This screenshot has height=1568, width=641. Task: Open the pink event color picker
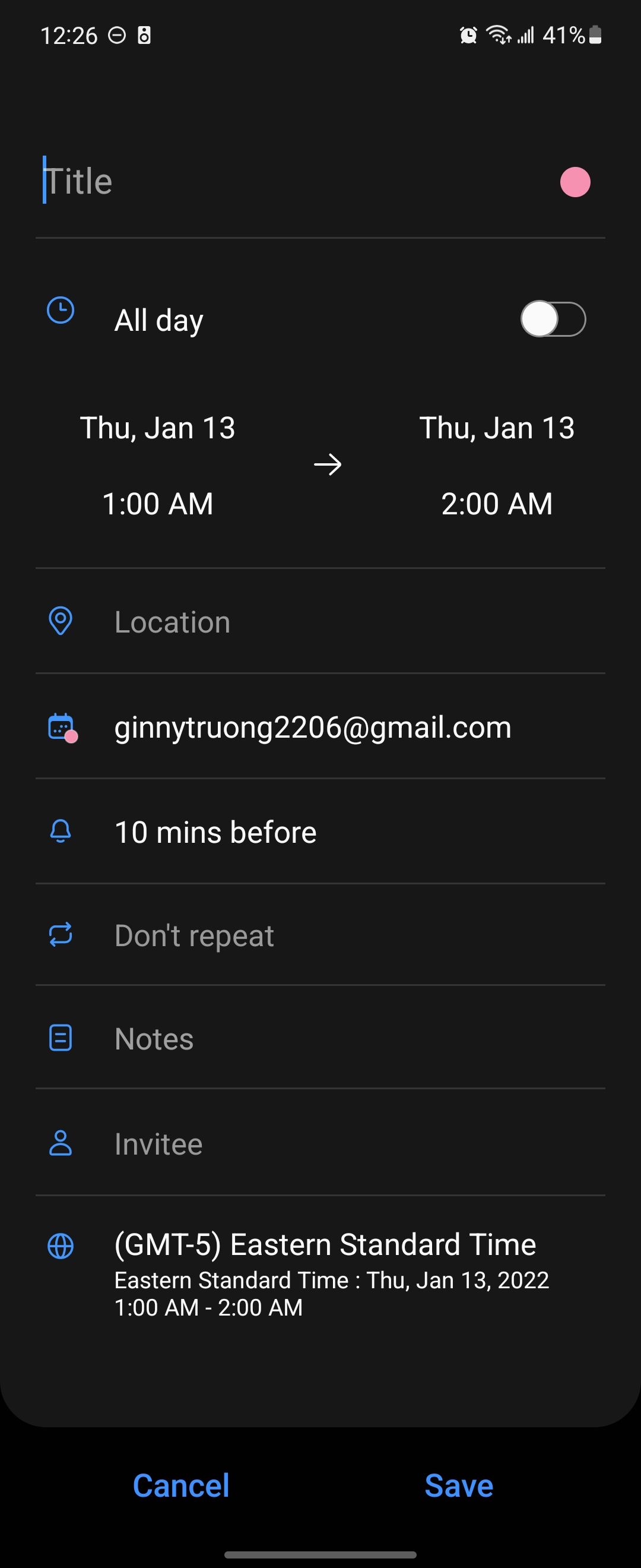575,182
